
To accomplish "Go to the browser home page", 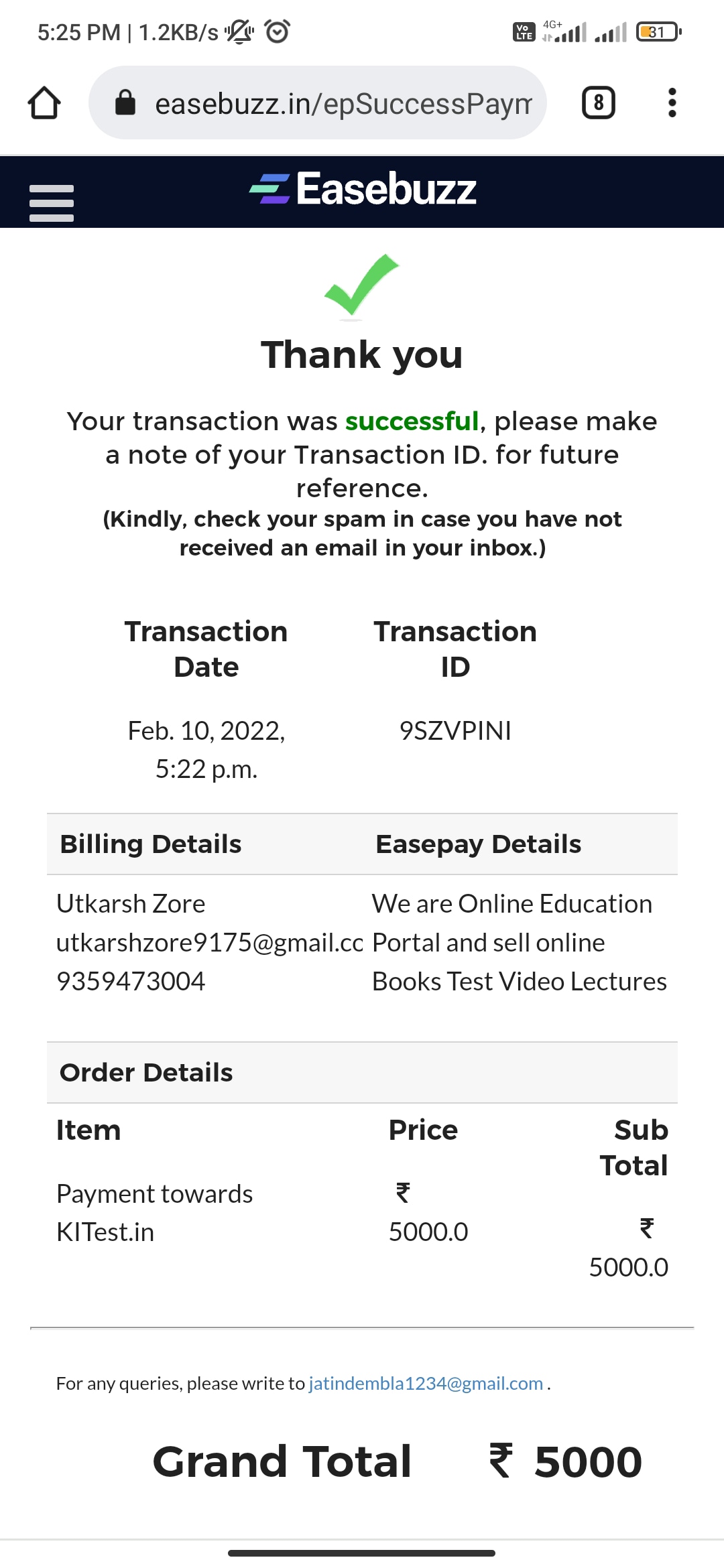I will point(44,103).
